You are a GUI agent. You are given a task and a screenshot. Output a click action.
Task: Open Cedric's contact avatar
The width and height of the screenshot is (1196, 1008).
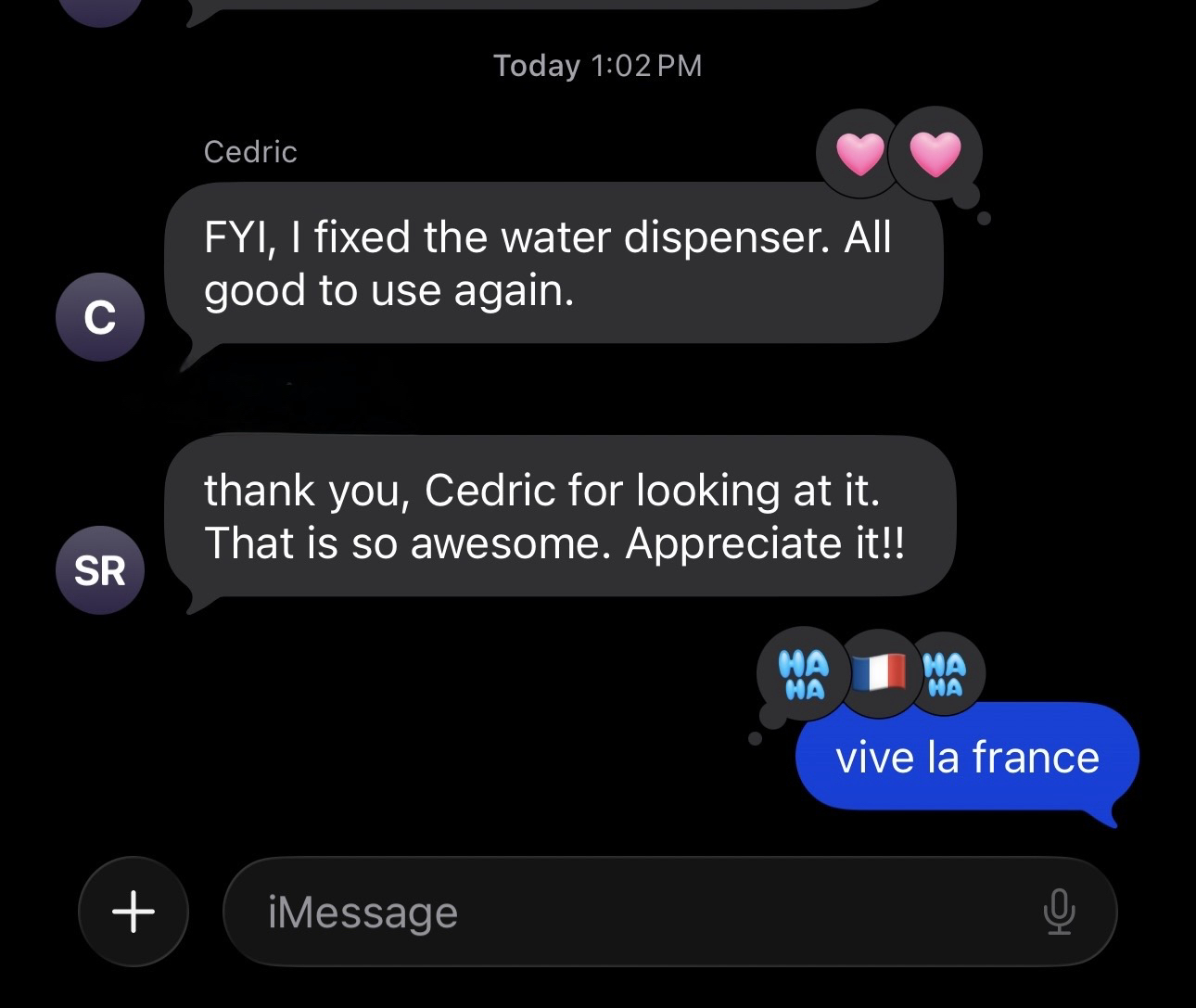[99, 317]
